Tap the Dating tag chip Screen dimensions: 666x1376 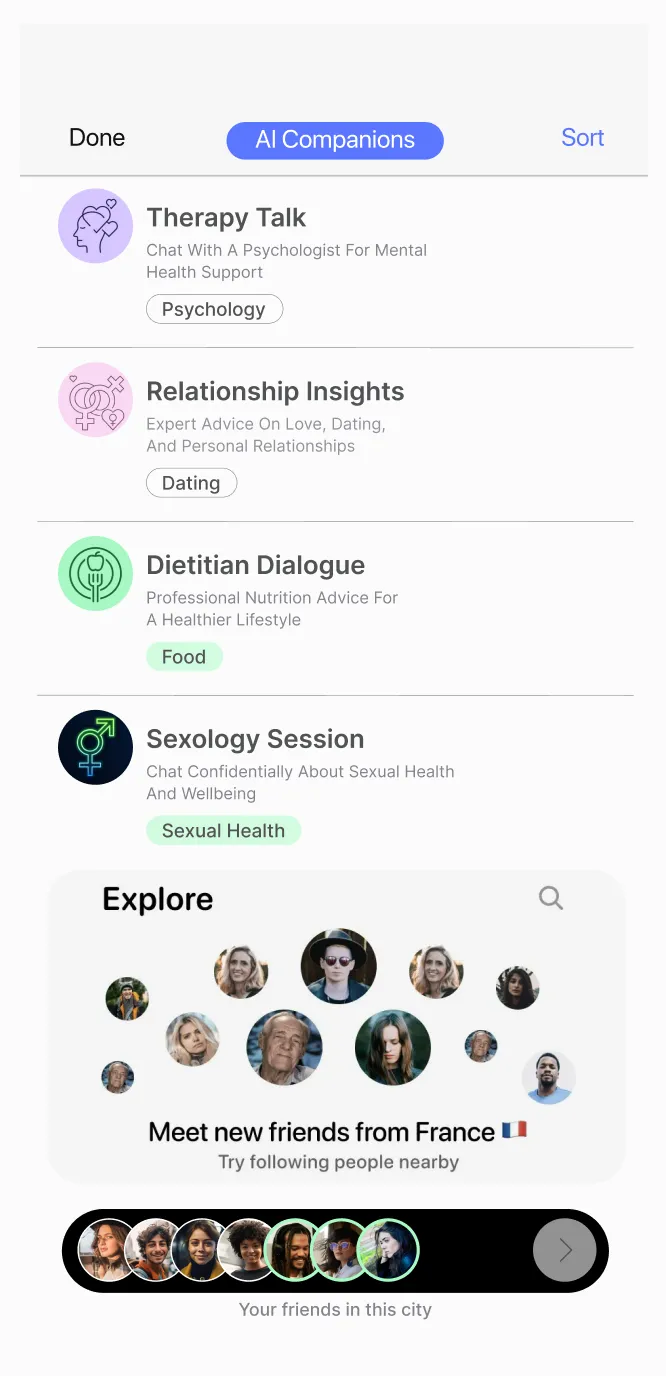coord(191,484)
